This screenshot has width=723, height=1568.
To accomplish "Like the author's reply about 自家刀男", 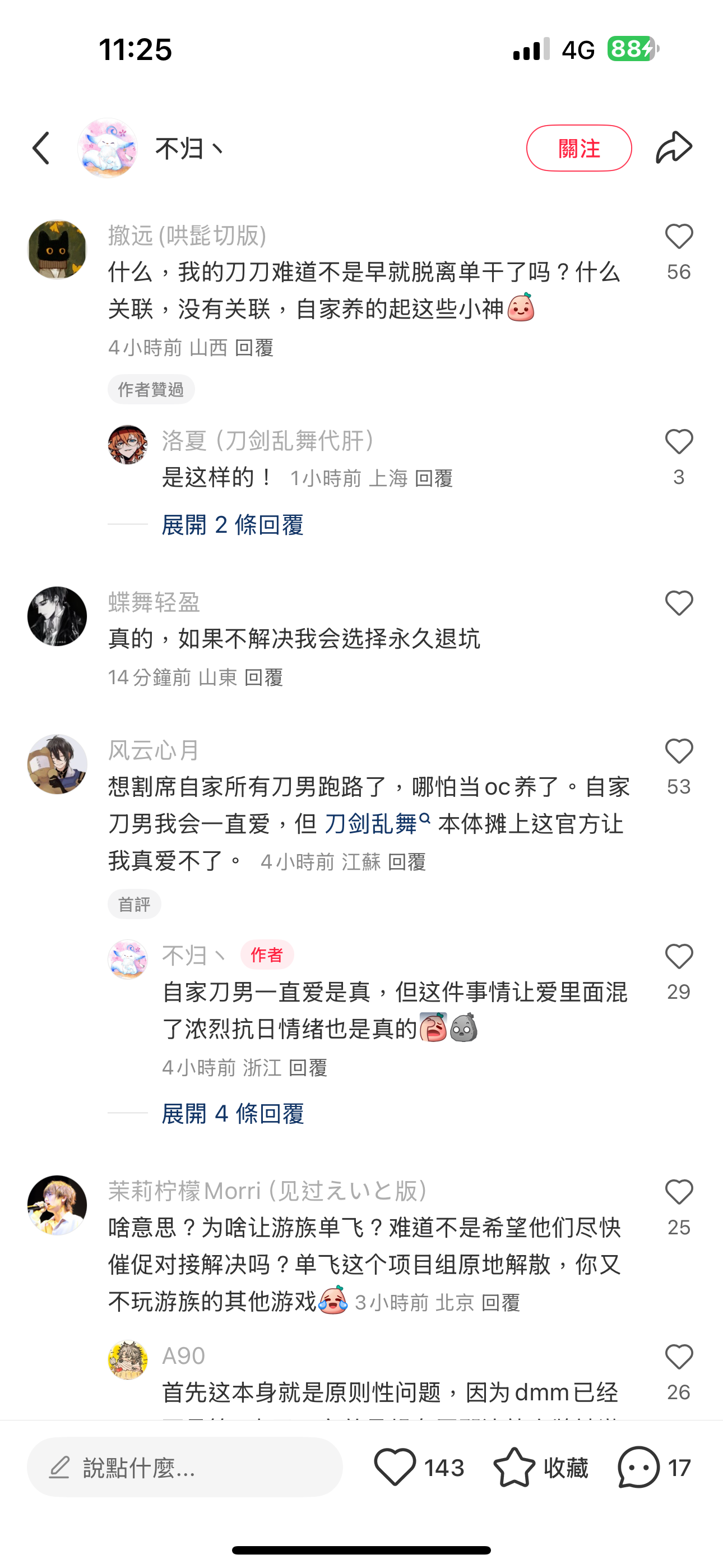I will (679, 957).
